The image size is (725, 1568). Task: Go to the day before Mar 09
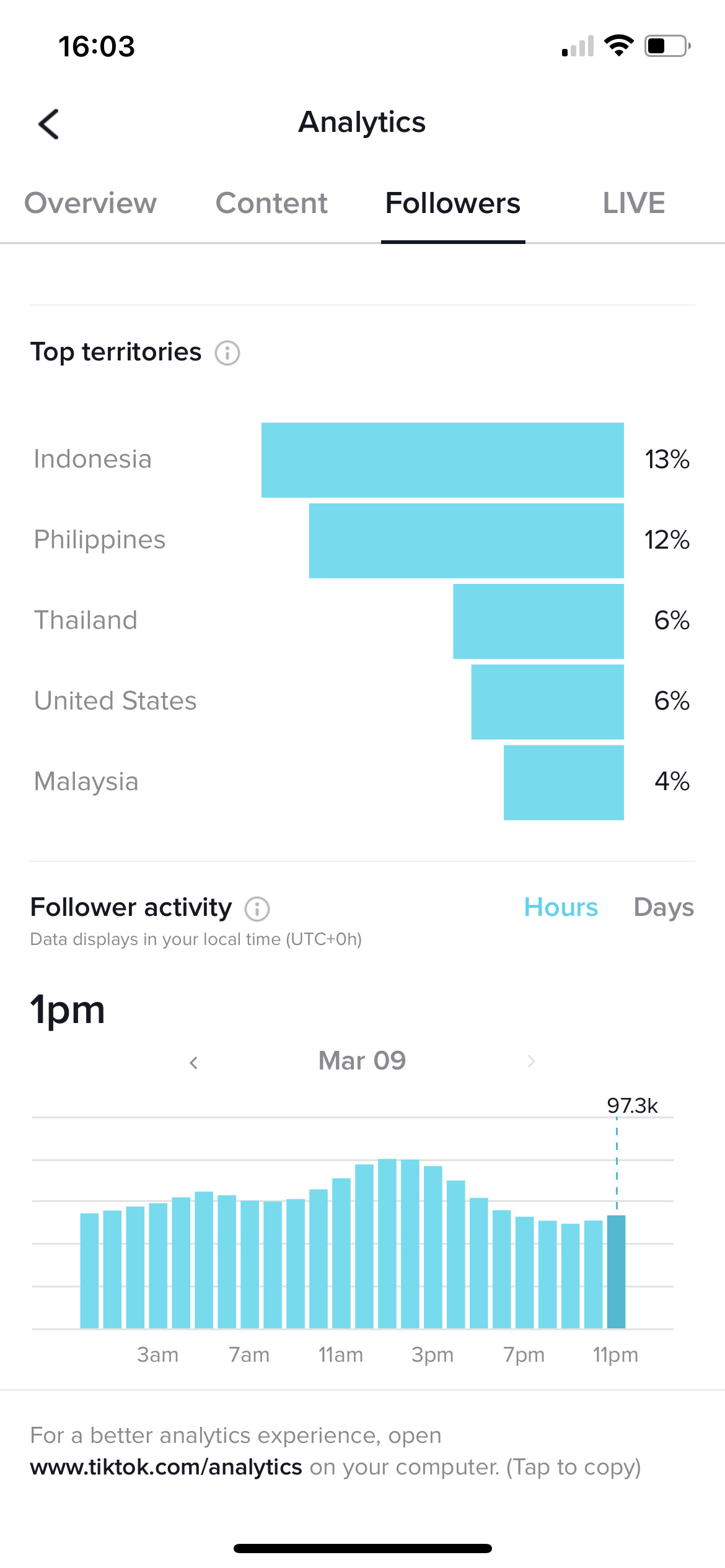coord(194,1063)
